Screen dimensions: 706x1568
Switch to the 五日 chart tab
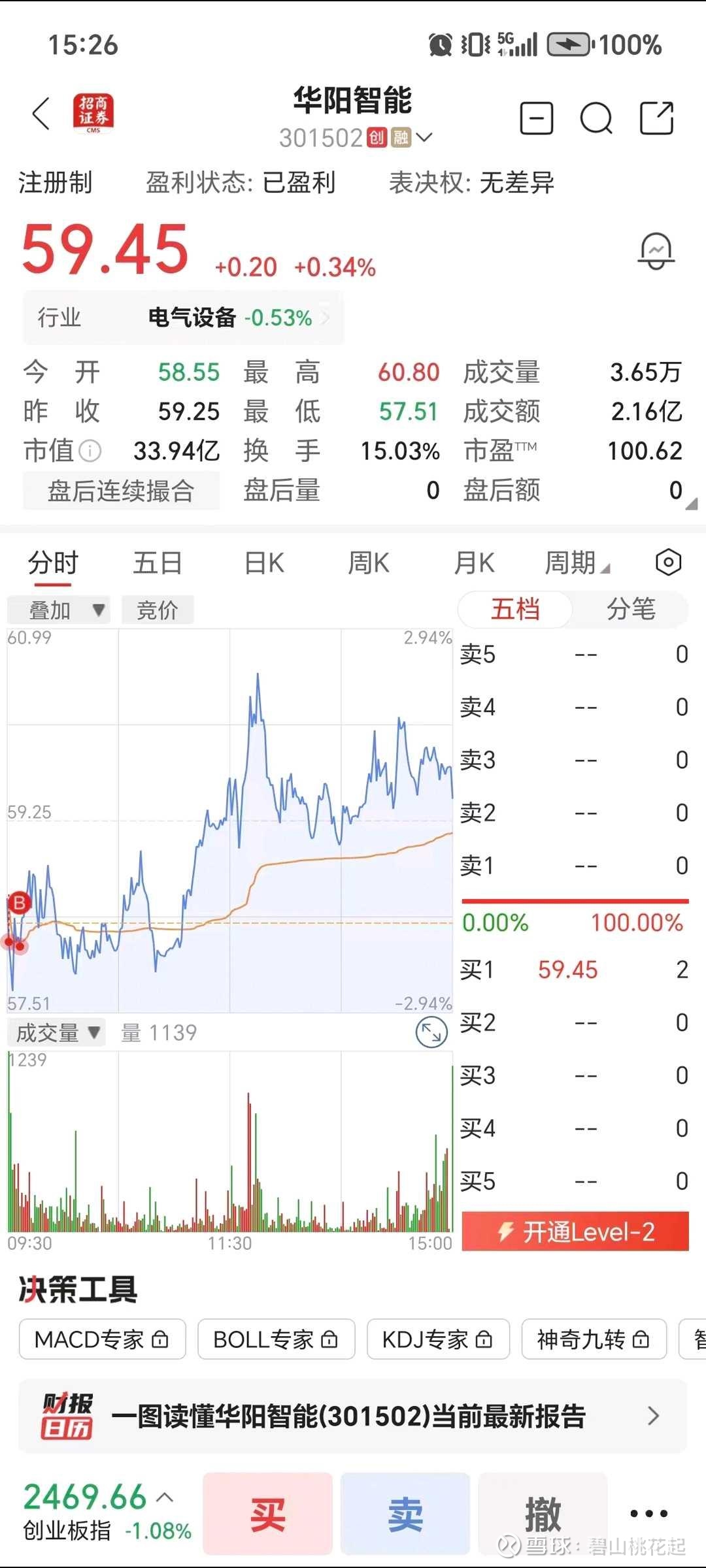[157, 563]
